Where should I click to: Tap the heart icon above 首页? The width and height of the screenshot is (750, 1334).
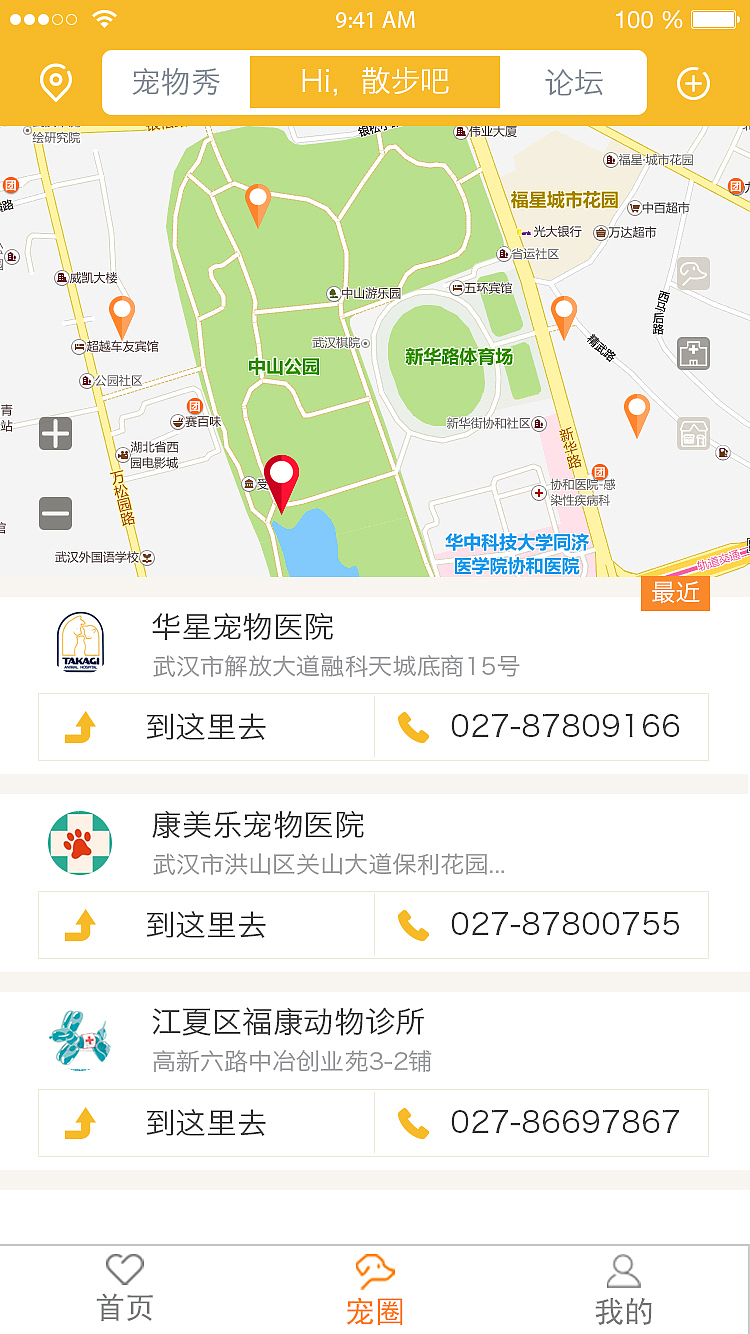pos(122,1267)
